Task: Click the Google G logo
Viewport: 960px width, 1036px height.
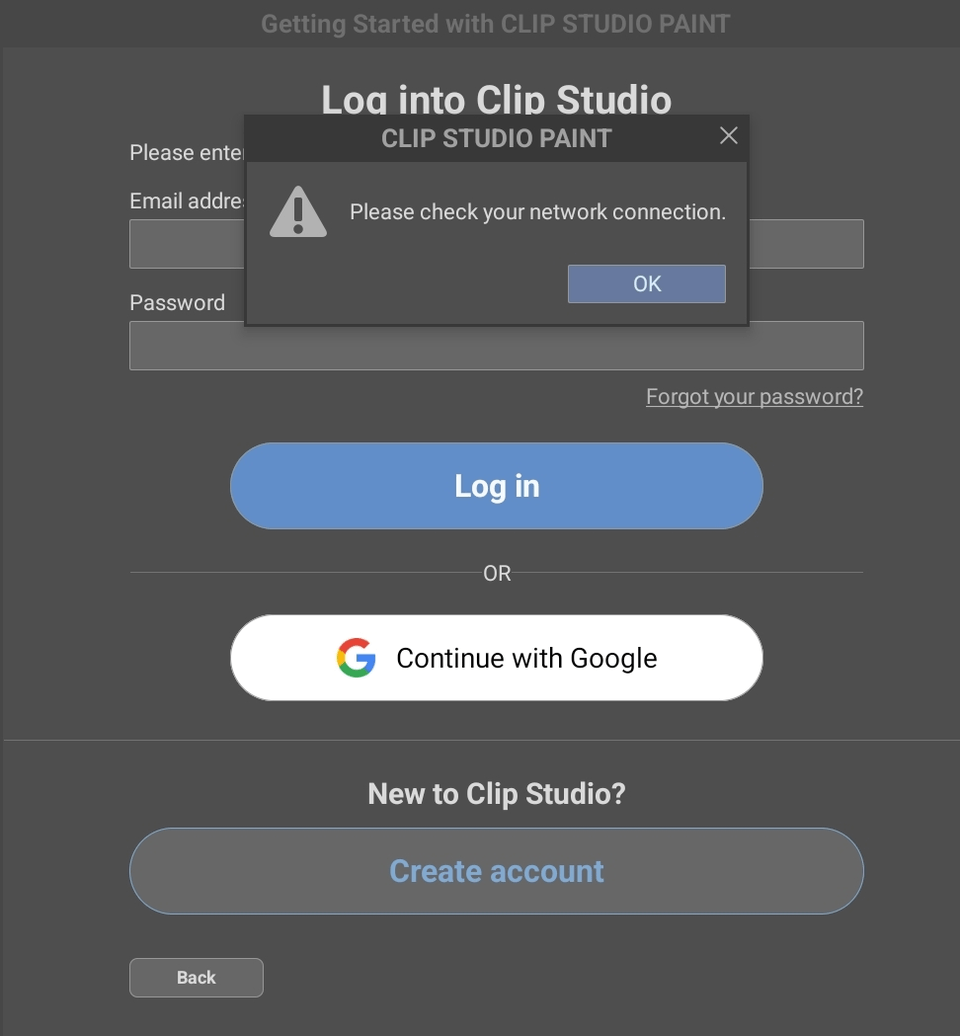Action: point(355,658)
